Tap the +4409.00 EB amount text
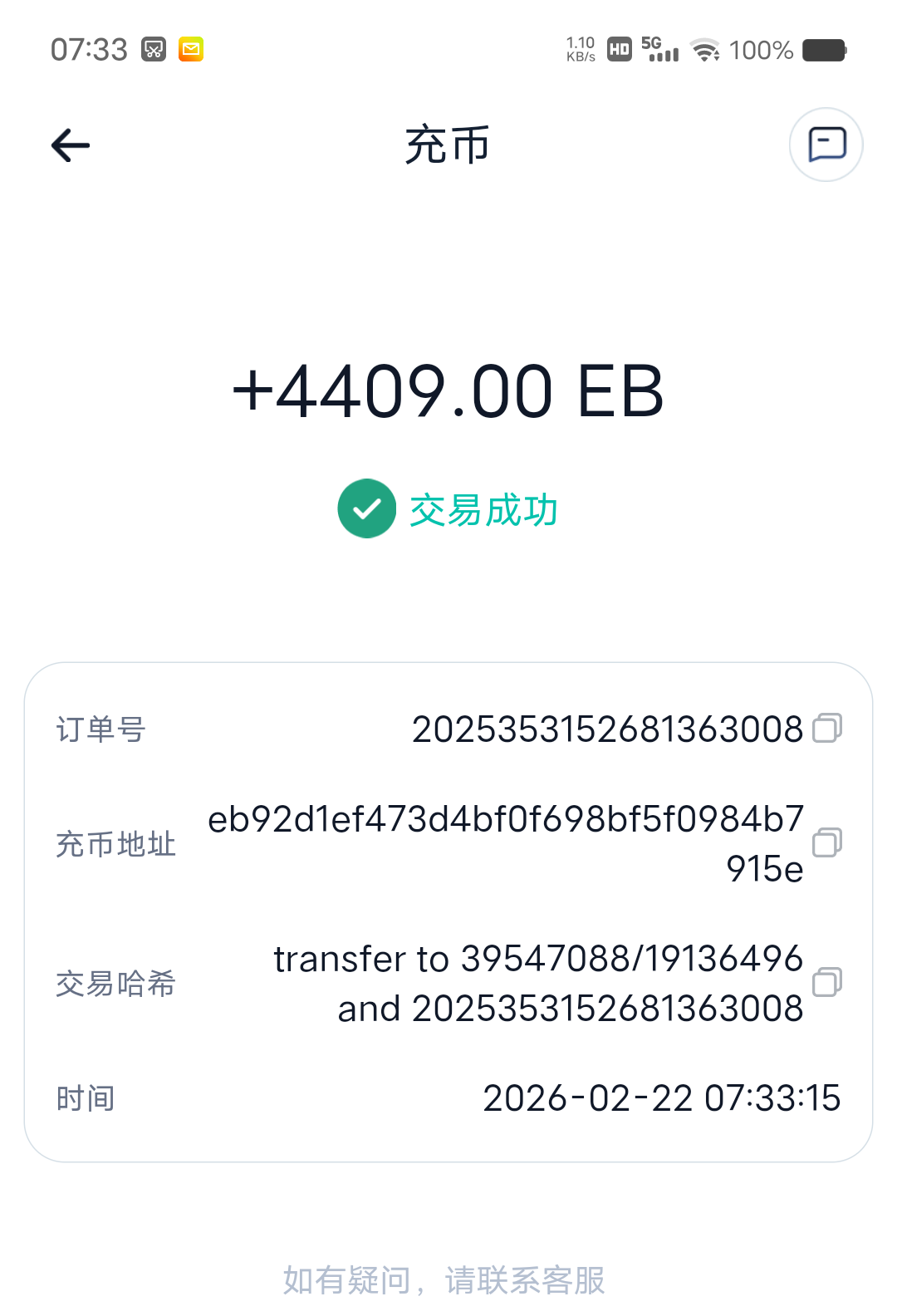Image resolution: width=897 pixels, height=1316 pixels. (448, 391)
